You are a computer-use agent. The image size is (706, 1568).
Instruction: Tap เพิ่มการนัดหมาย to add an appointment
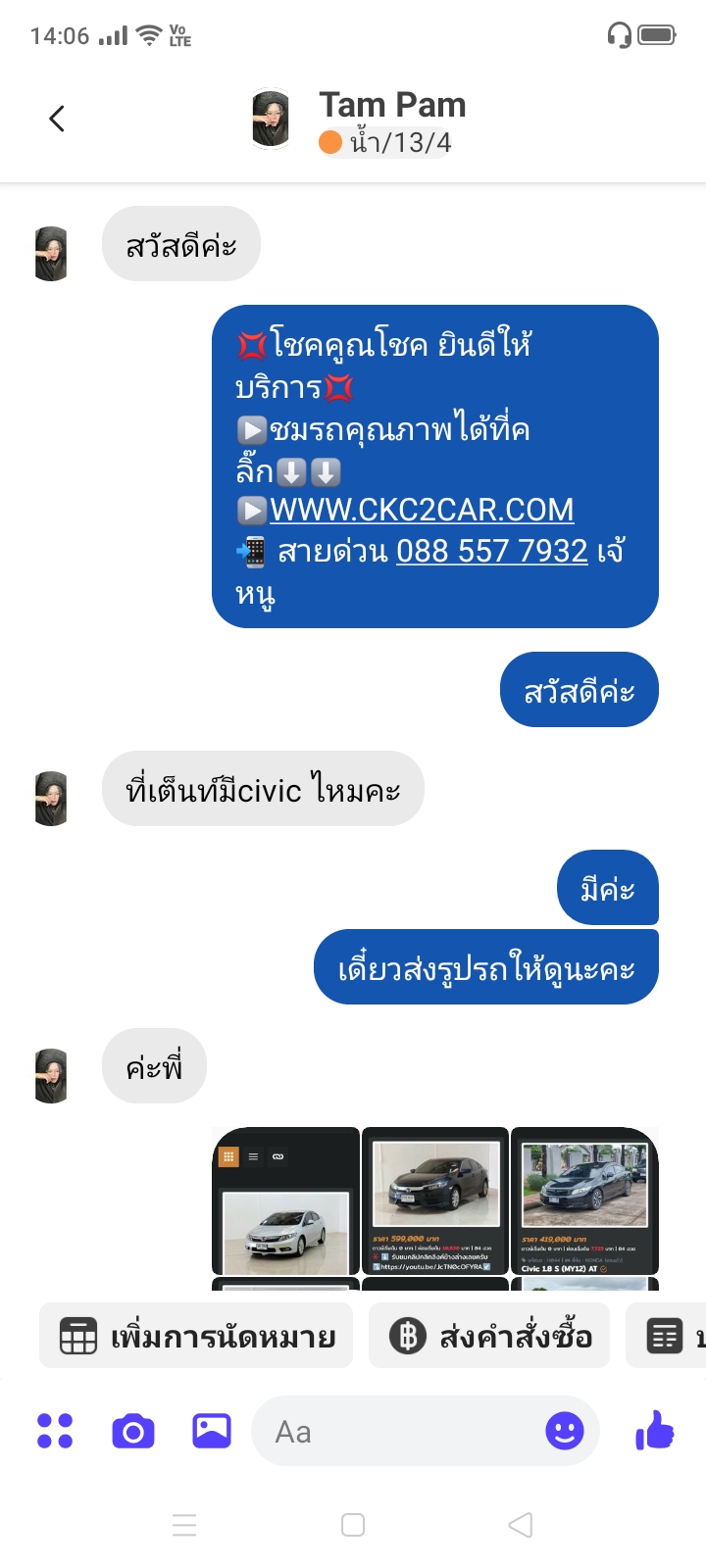(x=196, y=1336)
